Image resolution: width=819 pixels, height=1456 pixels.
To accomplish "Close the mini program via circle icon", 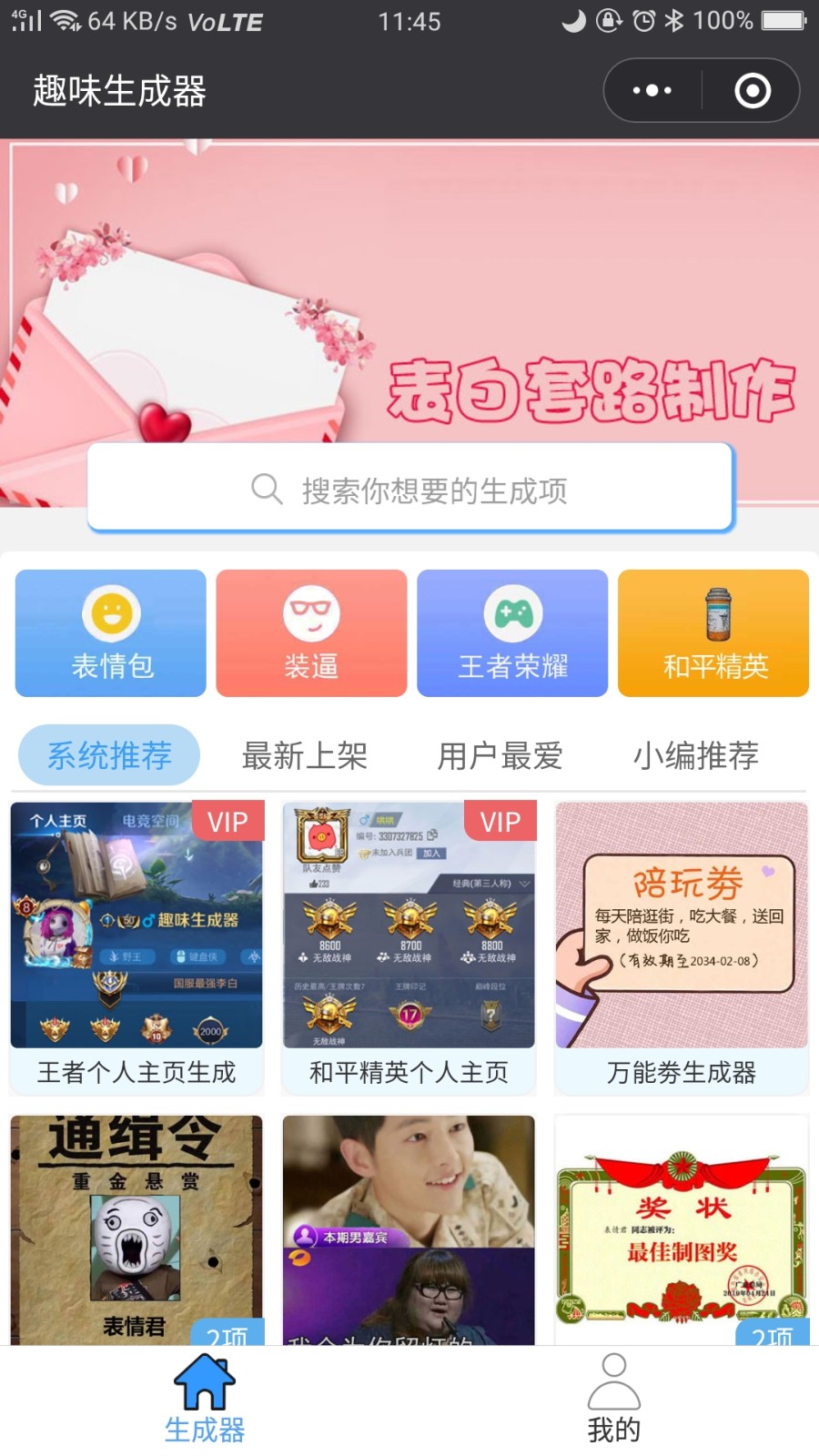I will (753, 90).
